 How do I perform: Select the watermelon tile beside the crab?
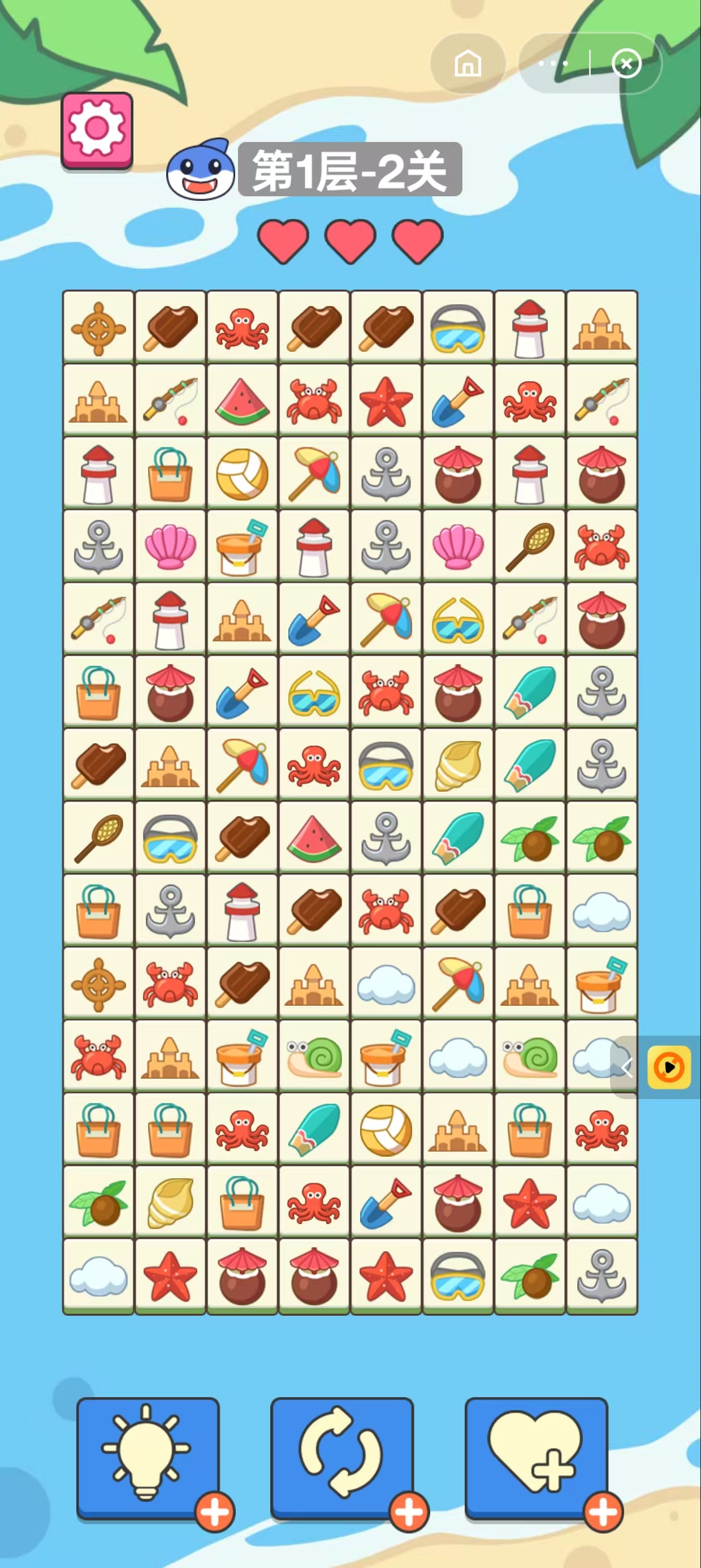tap(242, 400)
